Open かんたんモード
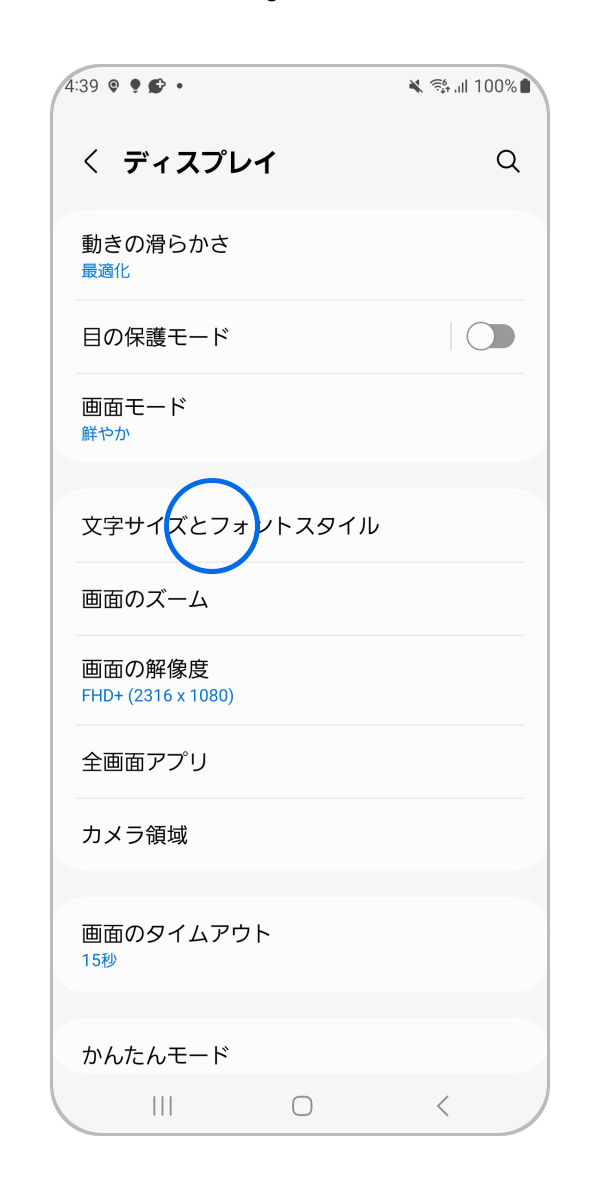 pos(300,1054)
